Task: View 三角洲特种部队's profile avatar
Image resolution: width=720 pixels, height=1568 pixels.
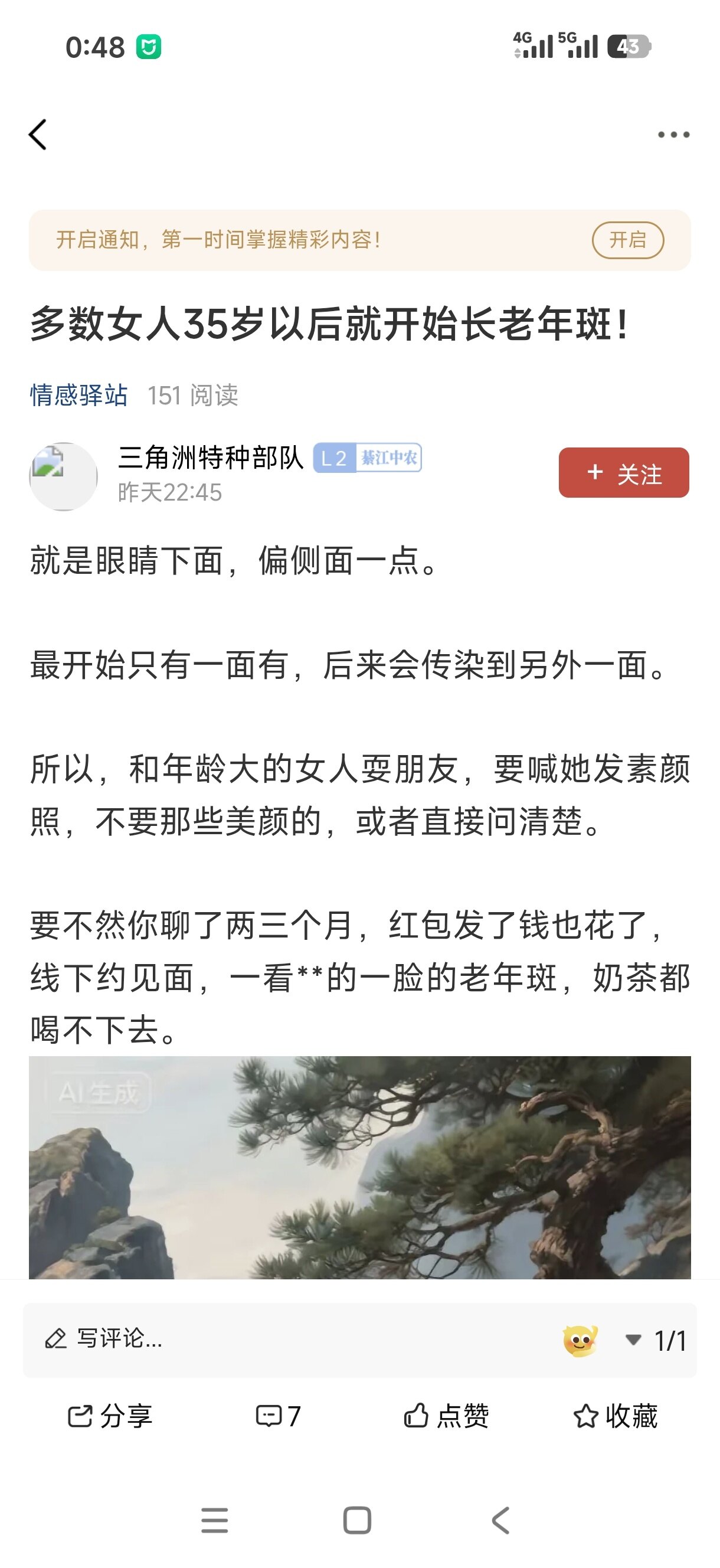Action: coord(63,476)
